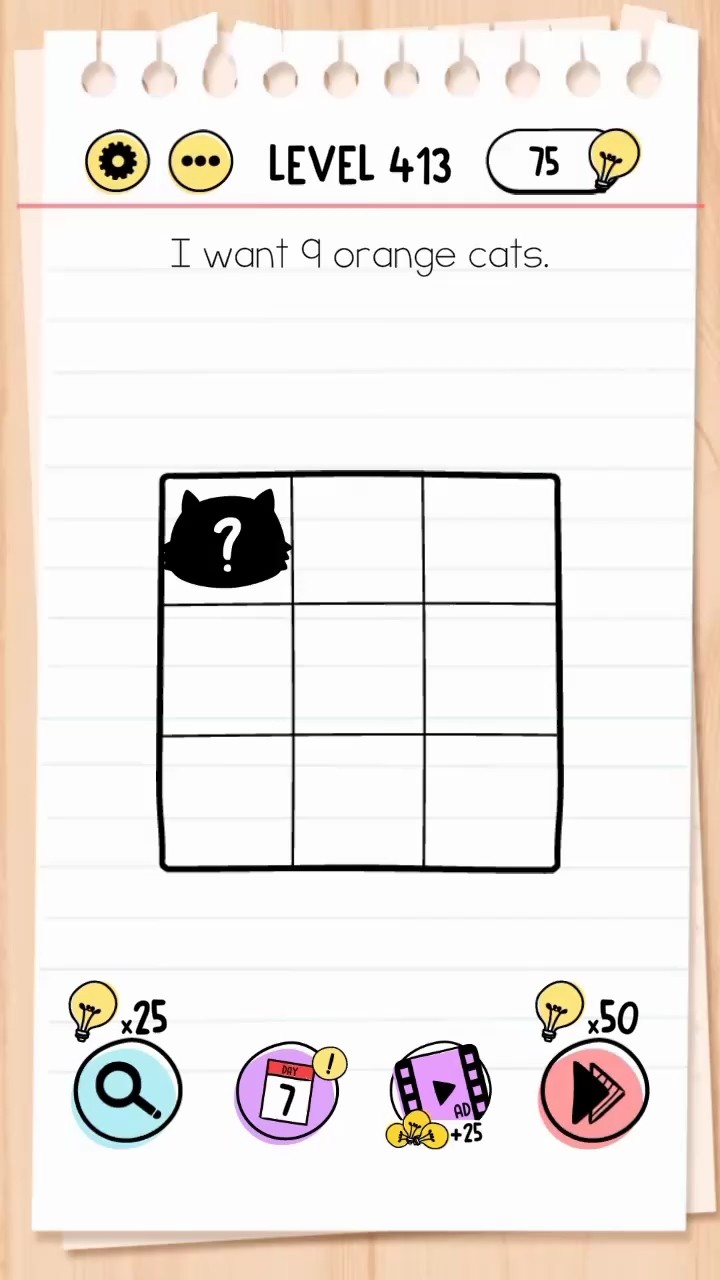Use the magnifier hint for 25 bulbs

coord(128,1091)
